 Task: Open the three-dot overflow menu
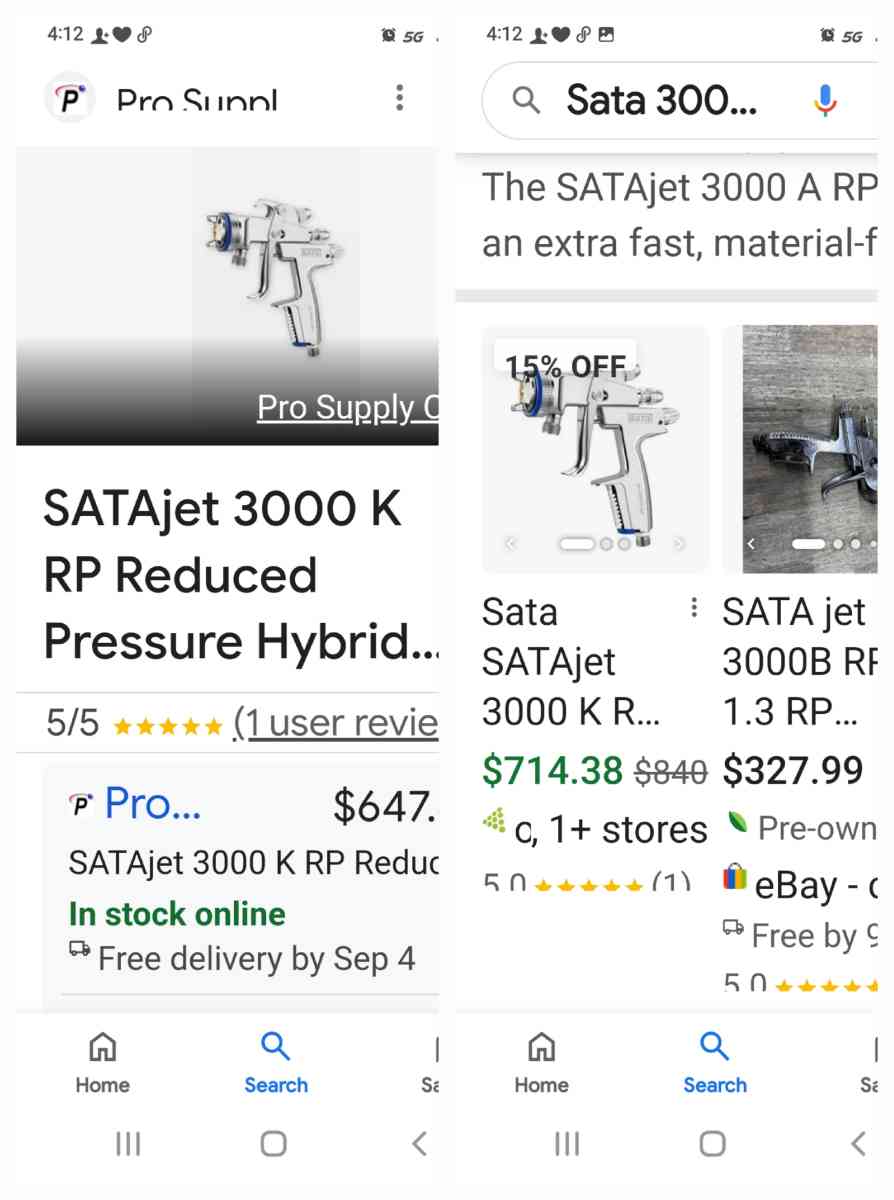399,98
